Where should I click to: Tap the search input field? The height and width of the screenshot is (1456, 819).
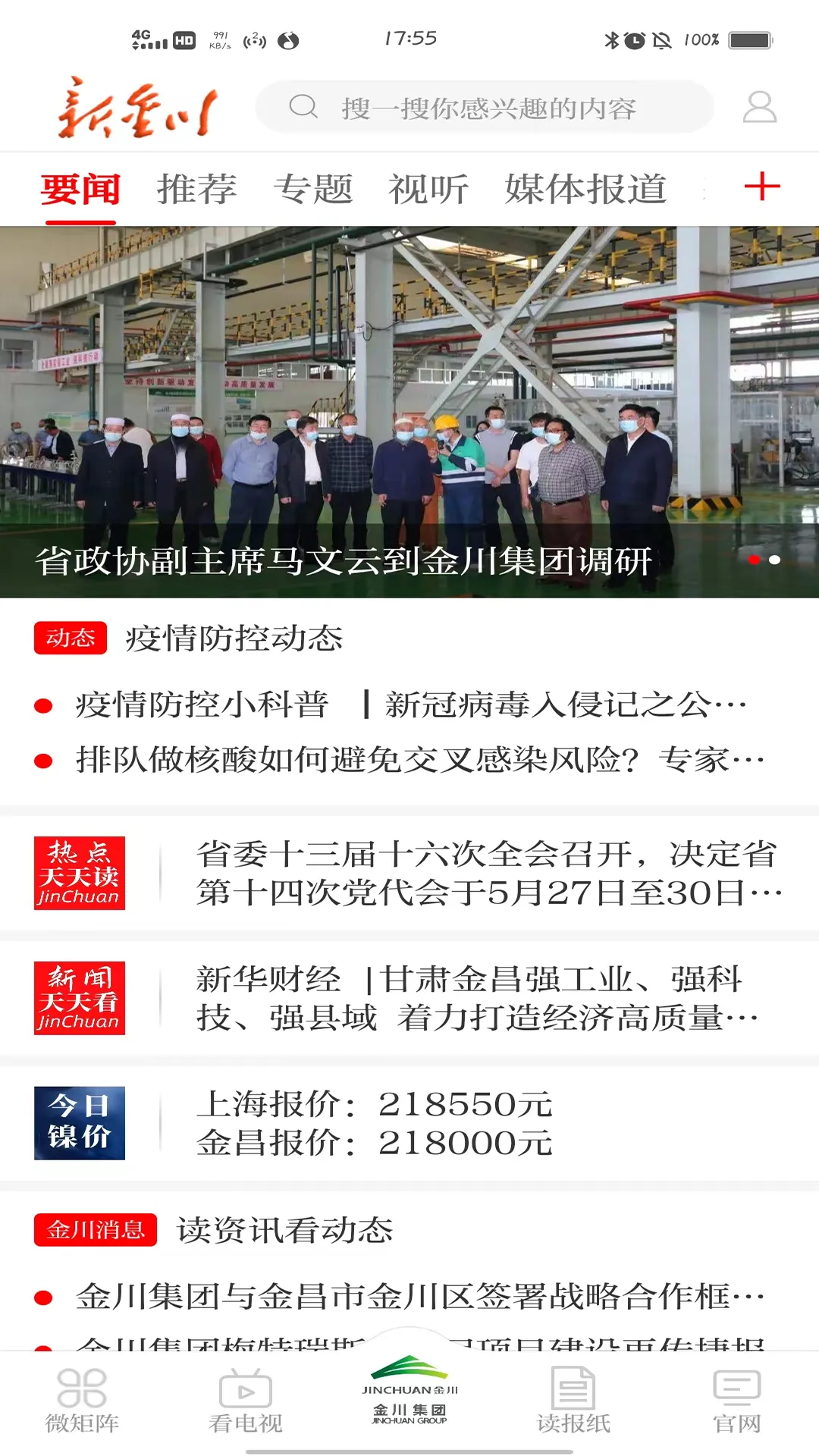485,108
